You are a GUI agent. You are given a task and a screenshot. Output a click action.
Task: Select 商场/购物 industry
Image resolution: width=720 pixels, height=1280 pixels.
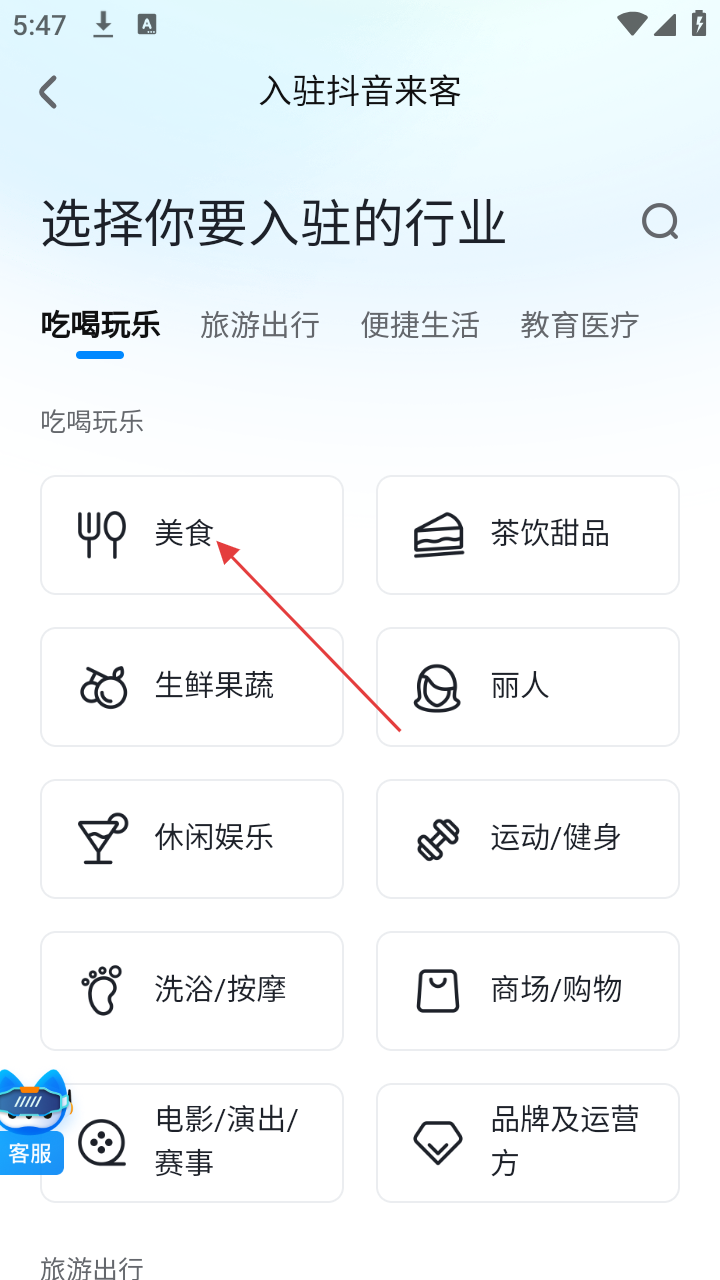(528, 991)
